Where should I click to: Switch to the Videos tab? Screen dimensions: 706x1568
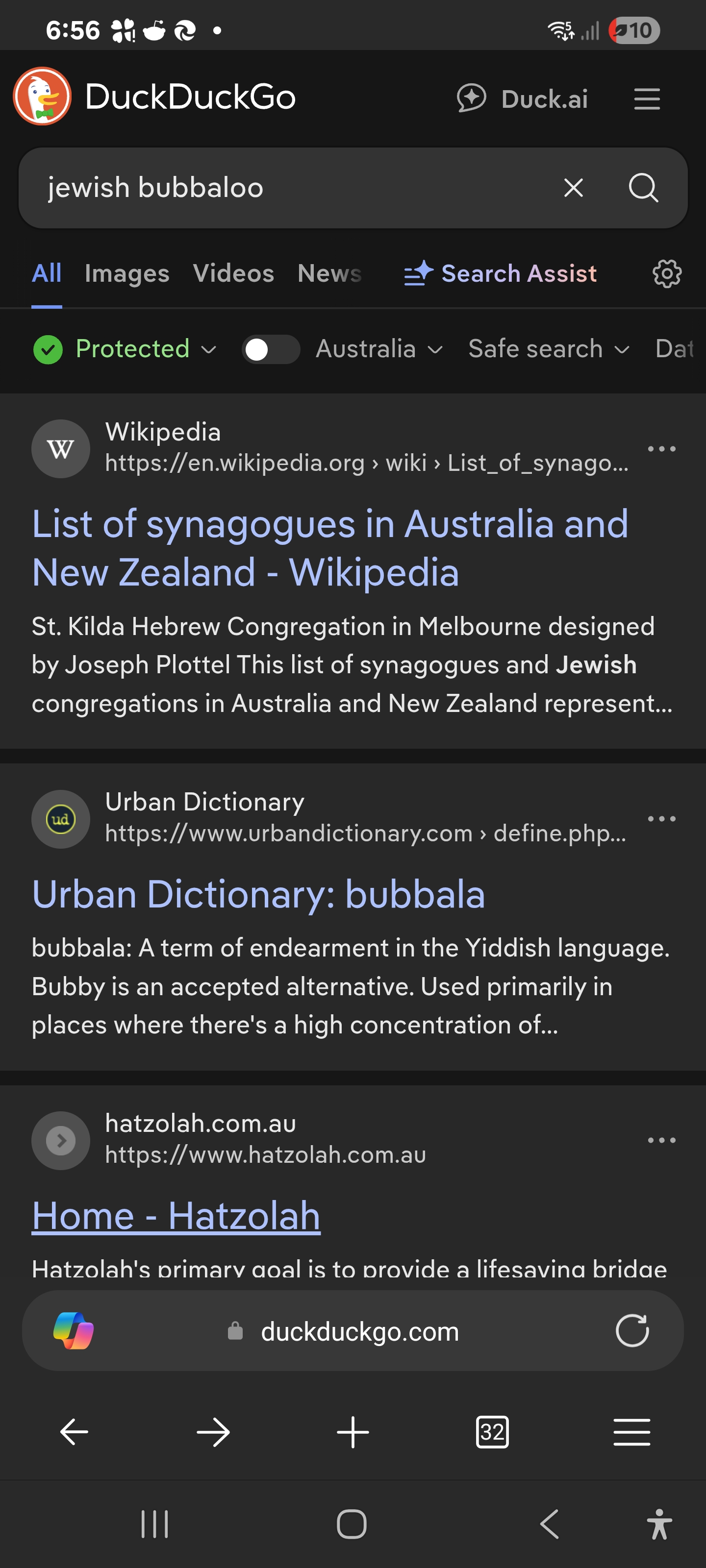tap(233, 273)
